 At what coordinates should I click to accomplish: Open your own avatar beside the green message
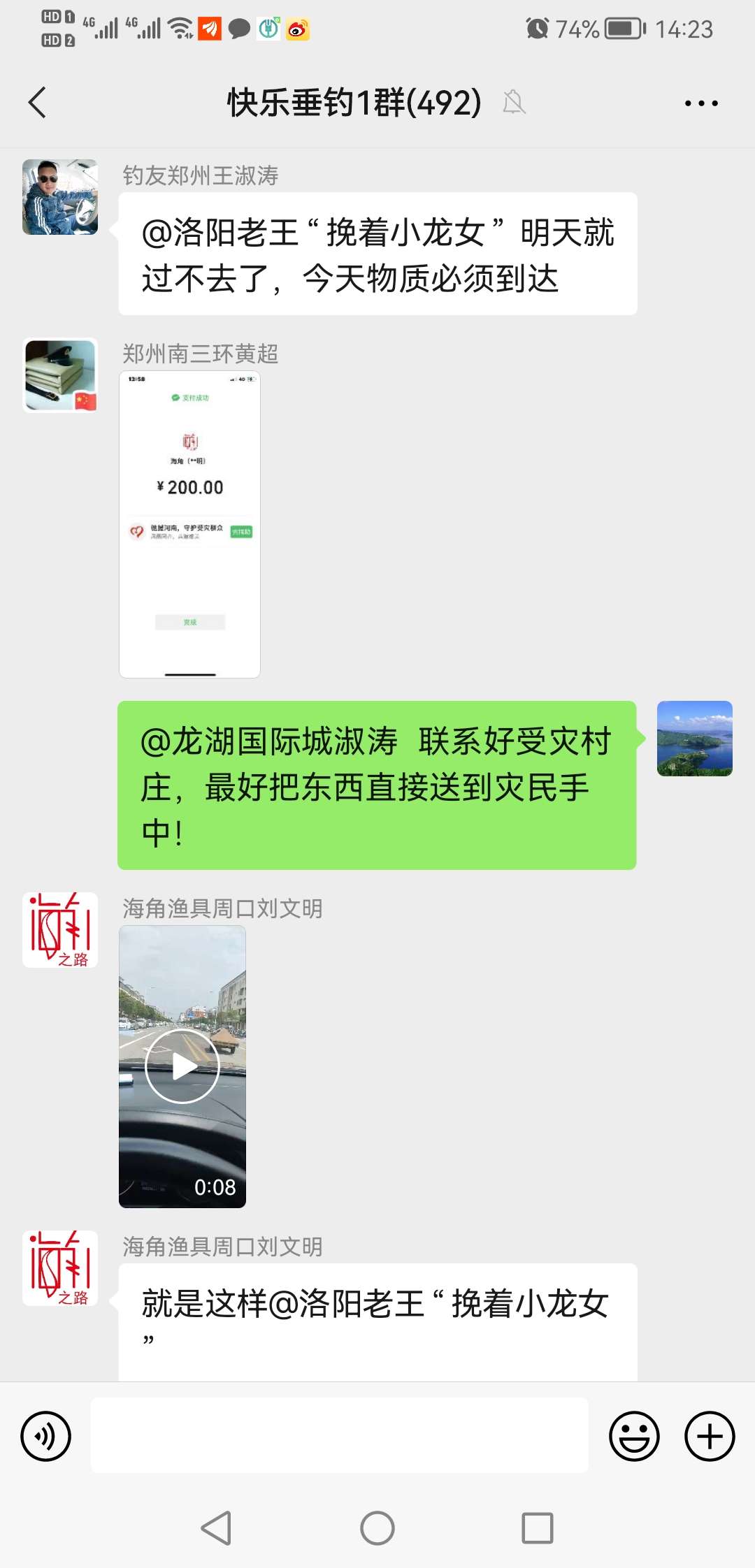[x=695, y=739]
